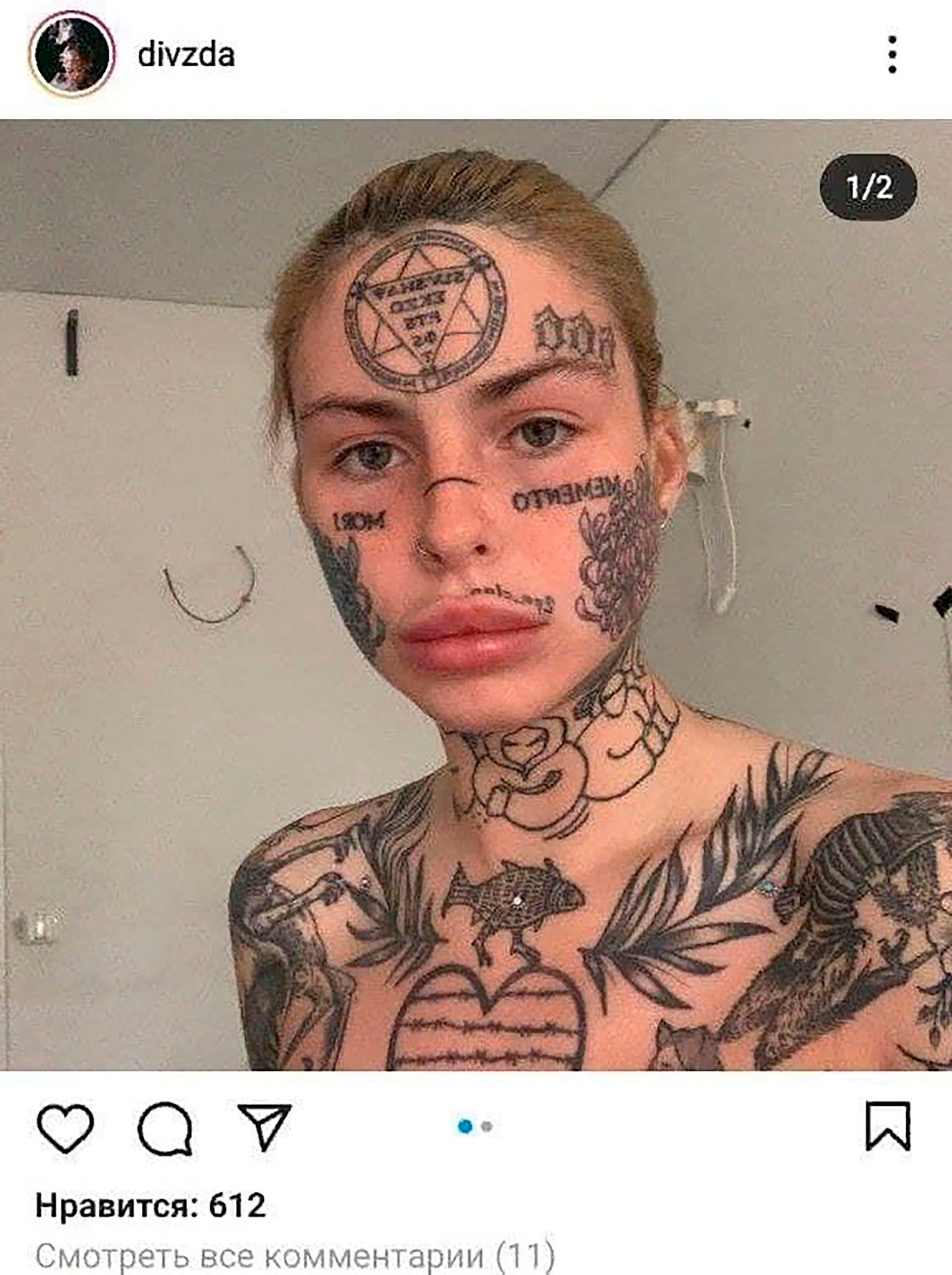Open divzda's profile picture
952x1275 pixels.
72,55
